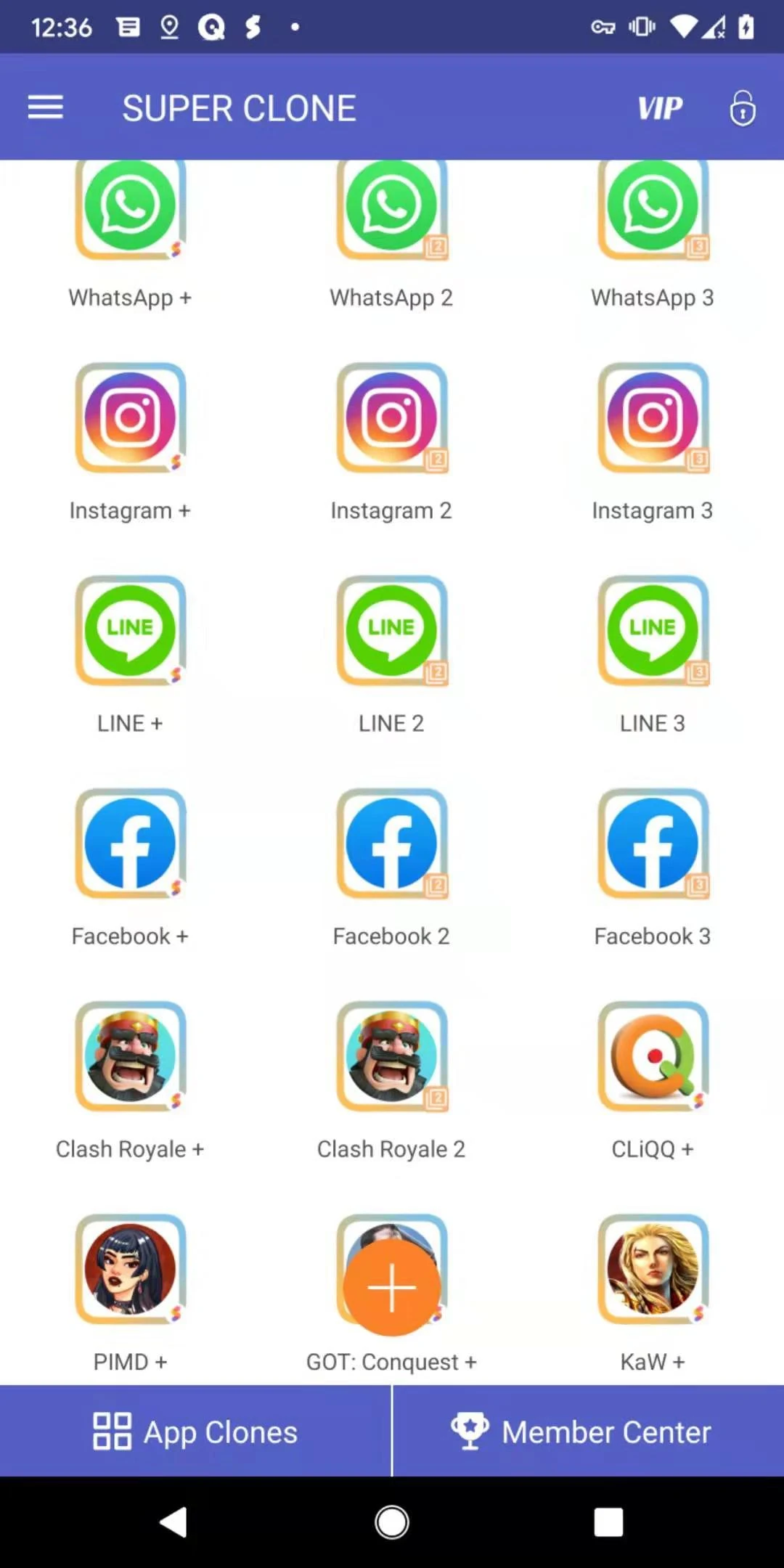Select the App Clones tab

click(x=196, y=1432)
